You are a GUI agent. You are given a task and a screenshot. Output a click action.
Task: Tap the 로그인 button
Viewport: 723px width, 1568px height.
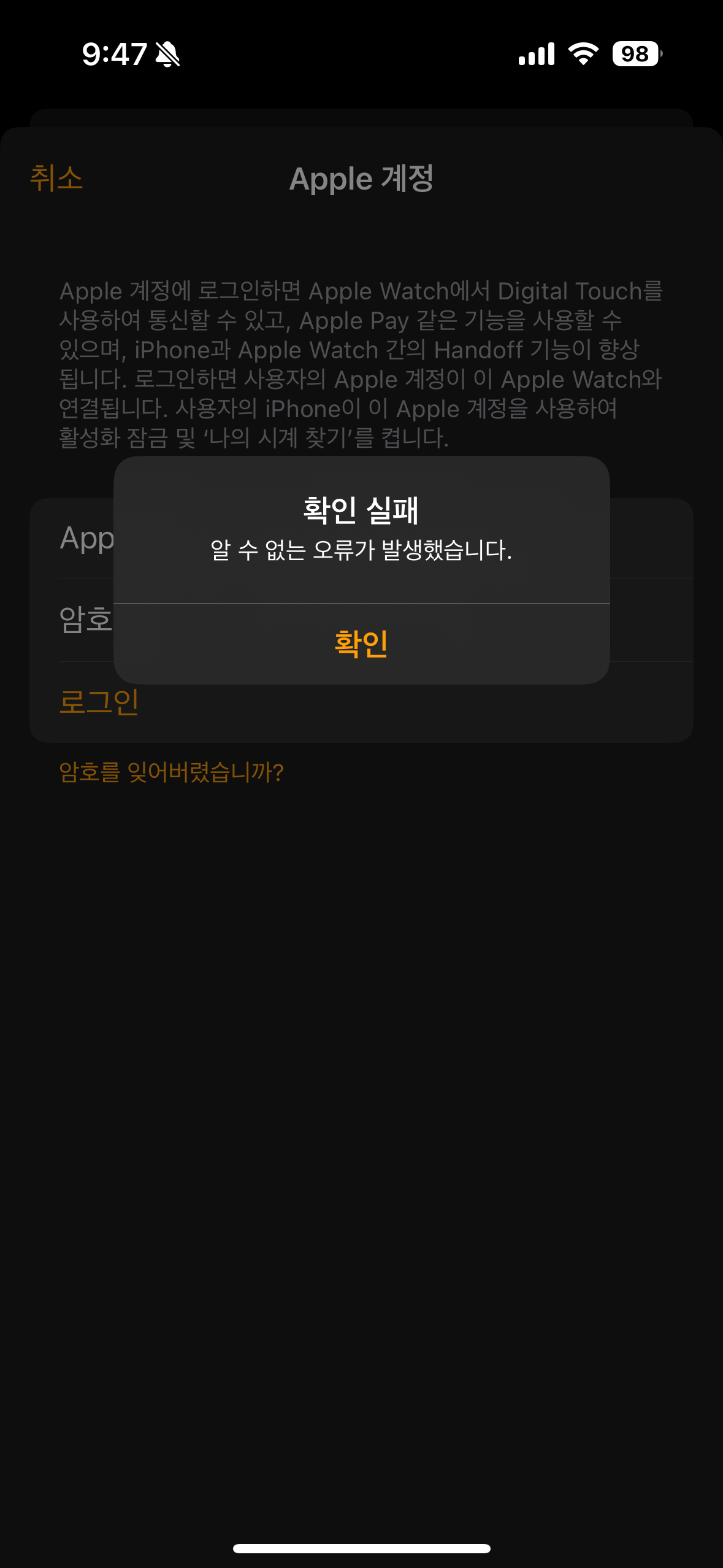click(99, 702)
